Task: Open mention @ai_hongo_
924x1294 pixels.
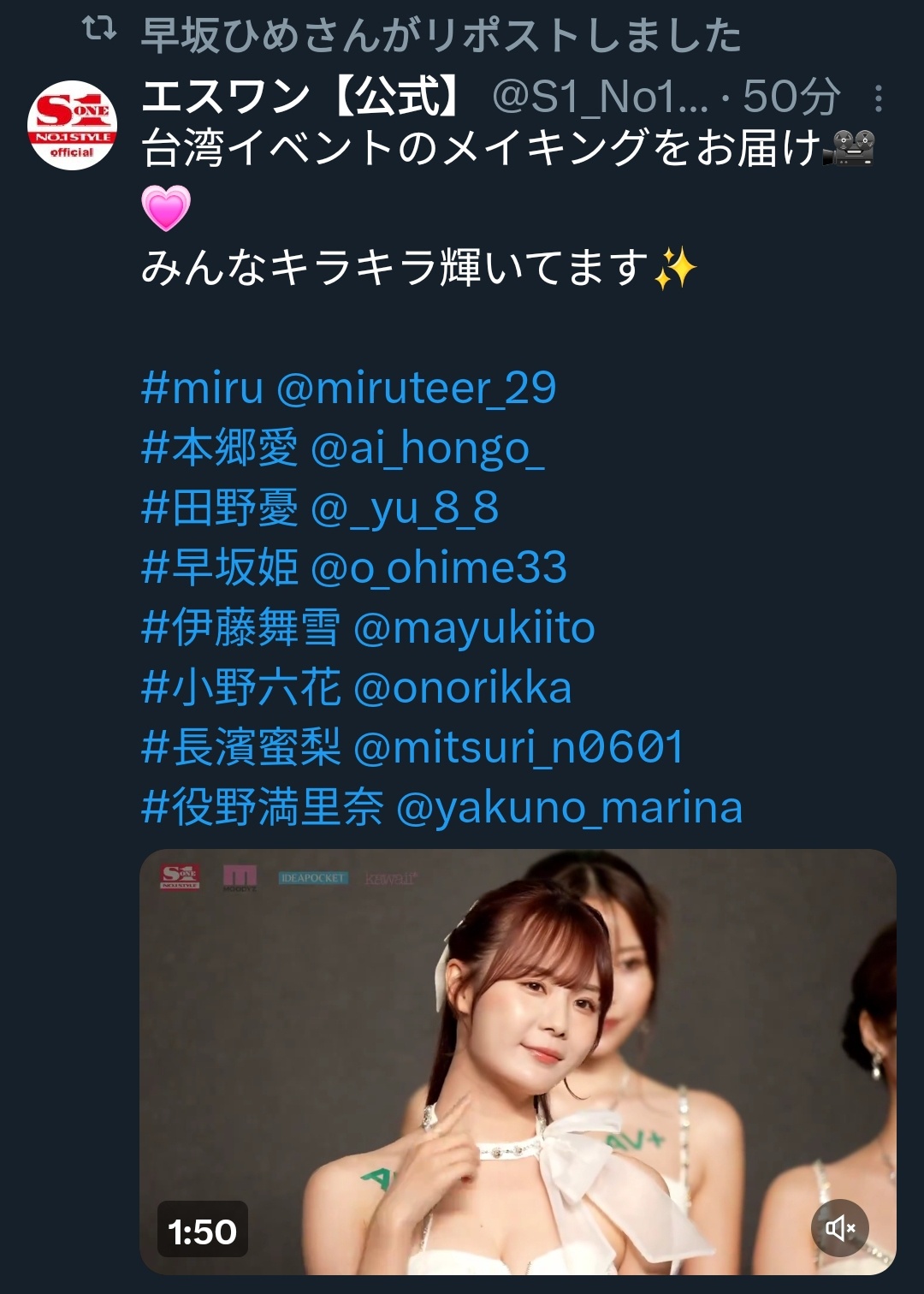Action: [x=427, y=448]
